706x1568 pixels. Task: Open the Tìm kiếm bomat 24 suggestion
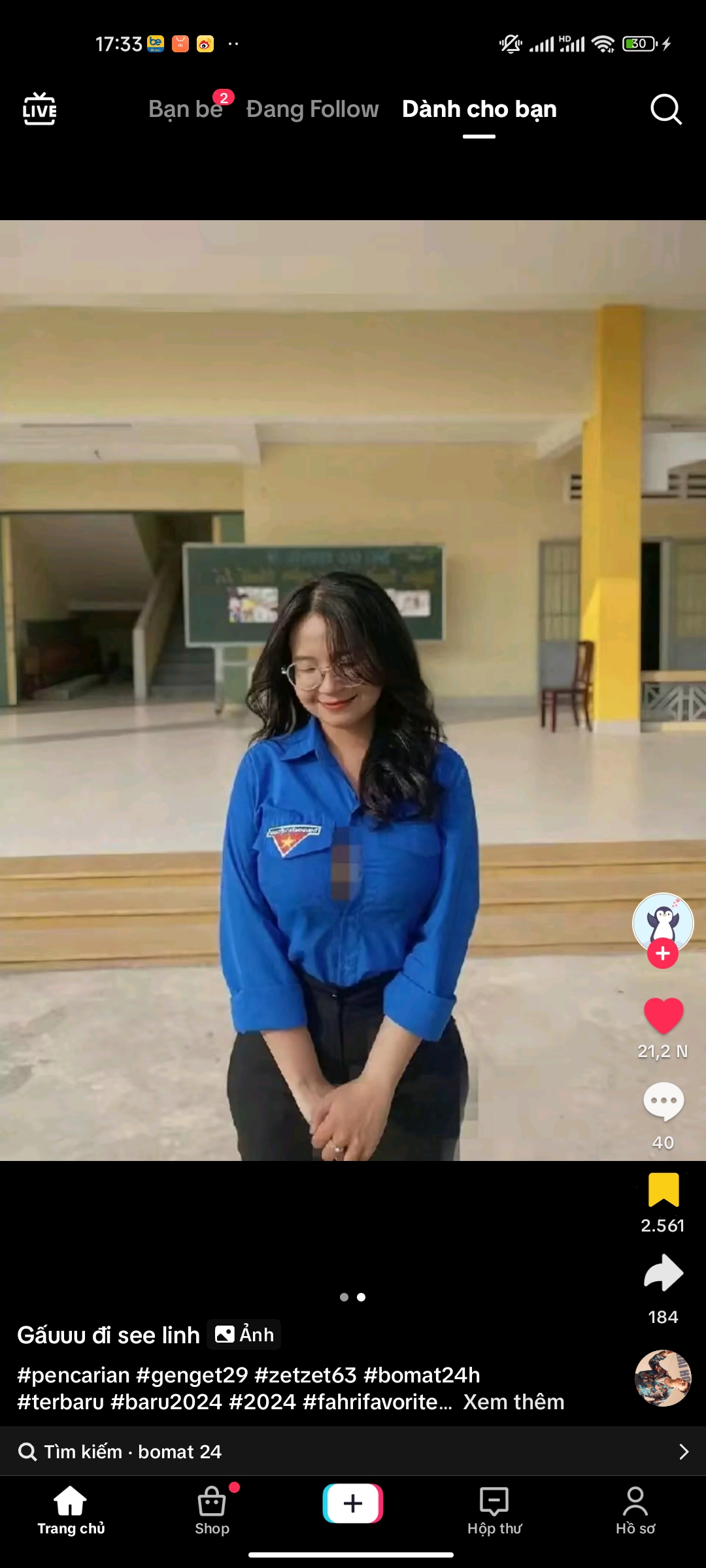click(x=353, y=1452)
